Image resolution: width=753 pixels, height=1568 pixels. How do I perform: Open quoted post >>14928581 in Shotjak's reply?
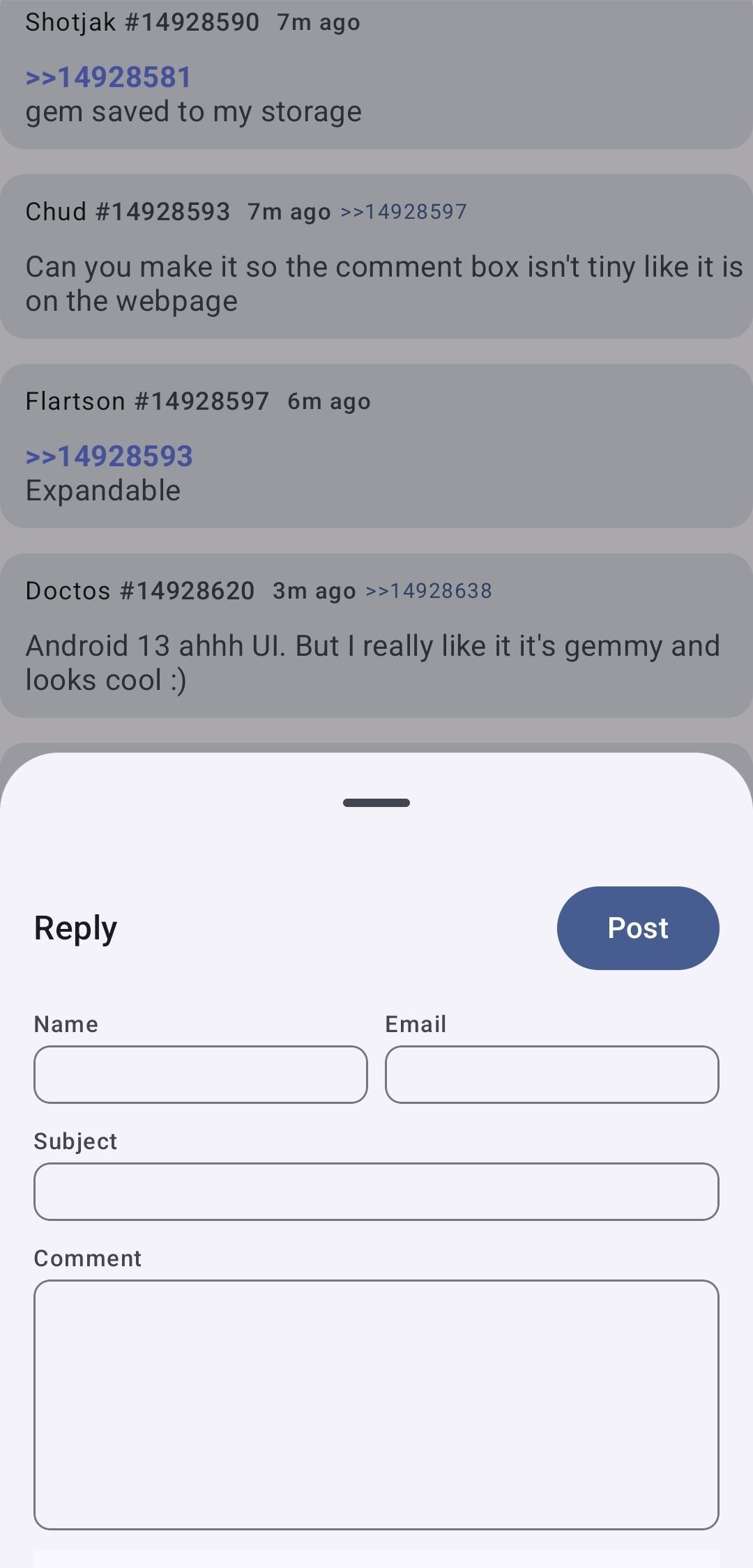pyautogui.click(x=108, y=77)
